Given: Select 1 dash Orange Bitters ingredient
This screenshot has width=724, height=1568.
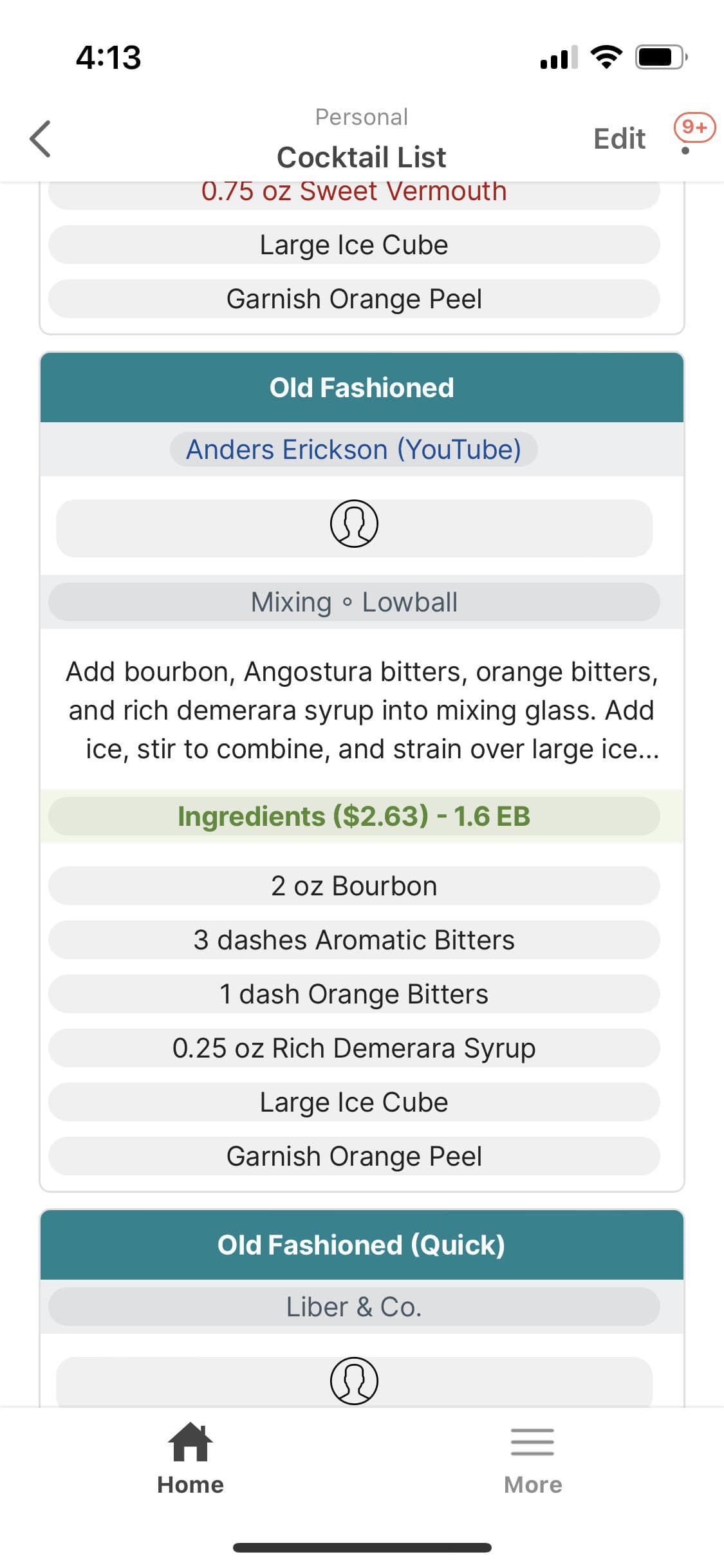Looking at the screenshot, I should coord(353,994).
